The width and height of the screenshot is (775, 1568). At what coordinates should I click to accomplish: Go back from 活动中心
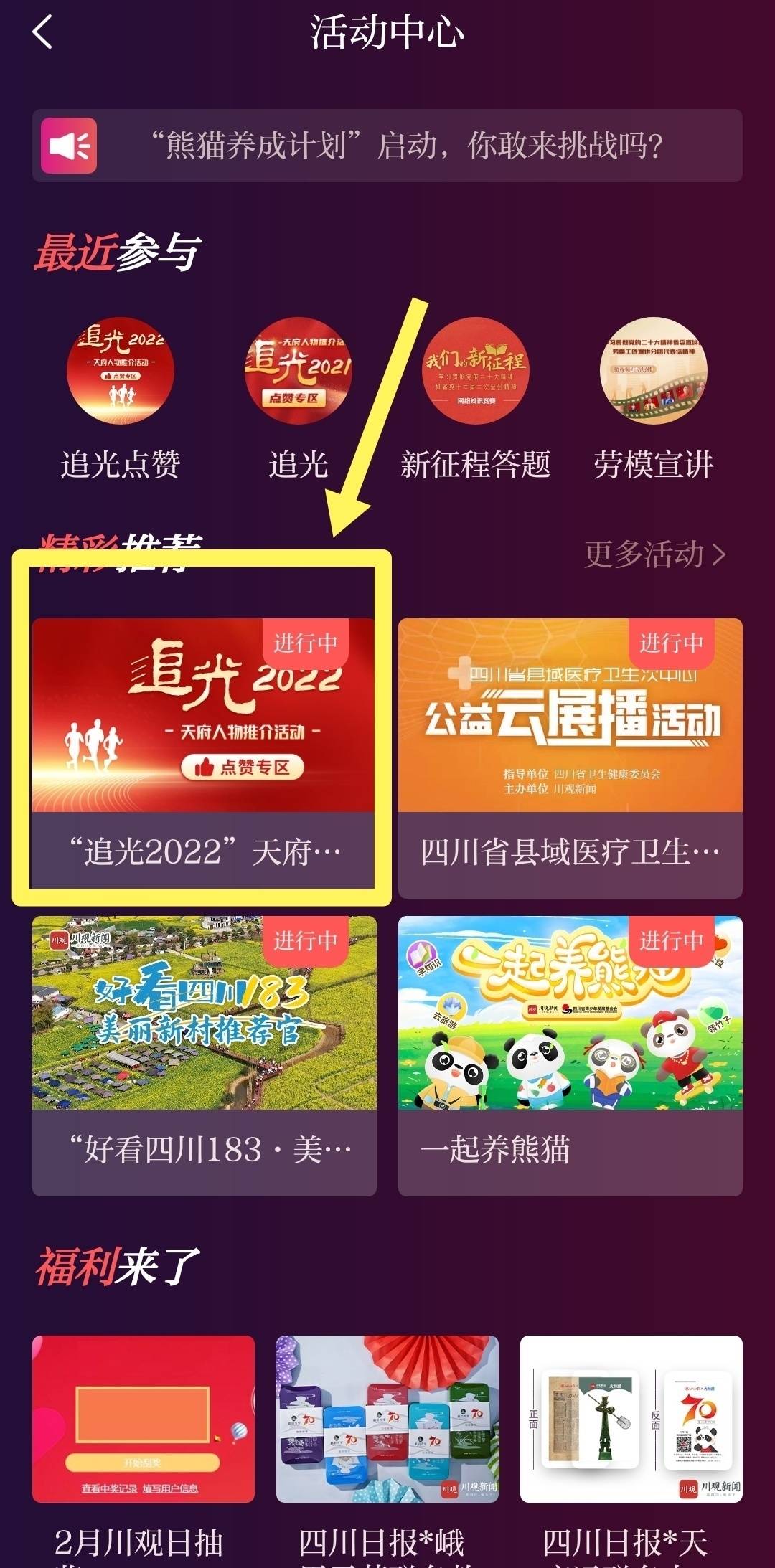pos(43,33)
